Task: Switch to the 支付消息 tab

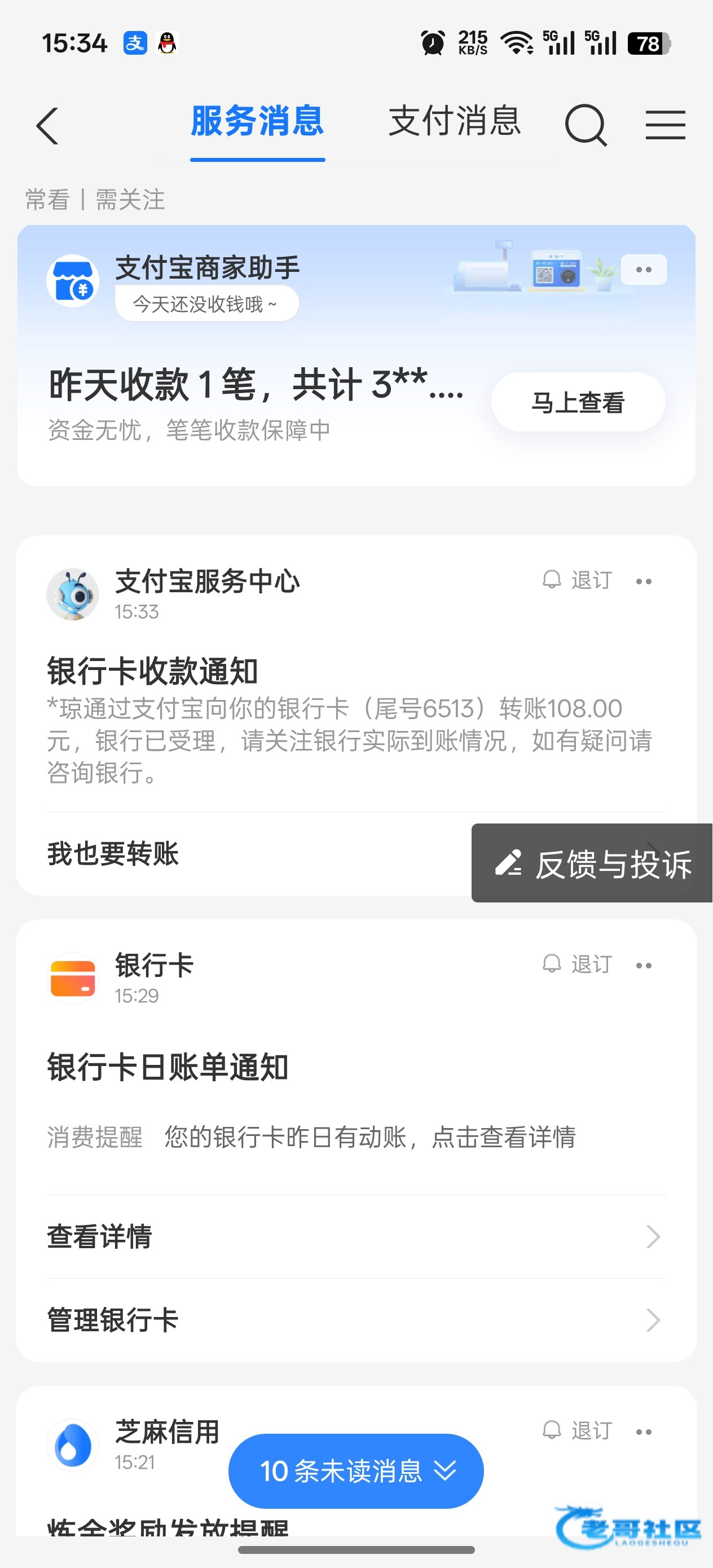Action: 454,121
